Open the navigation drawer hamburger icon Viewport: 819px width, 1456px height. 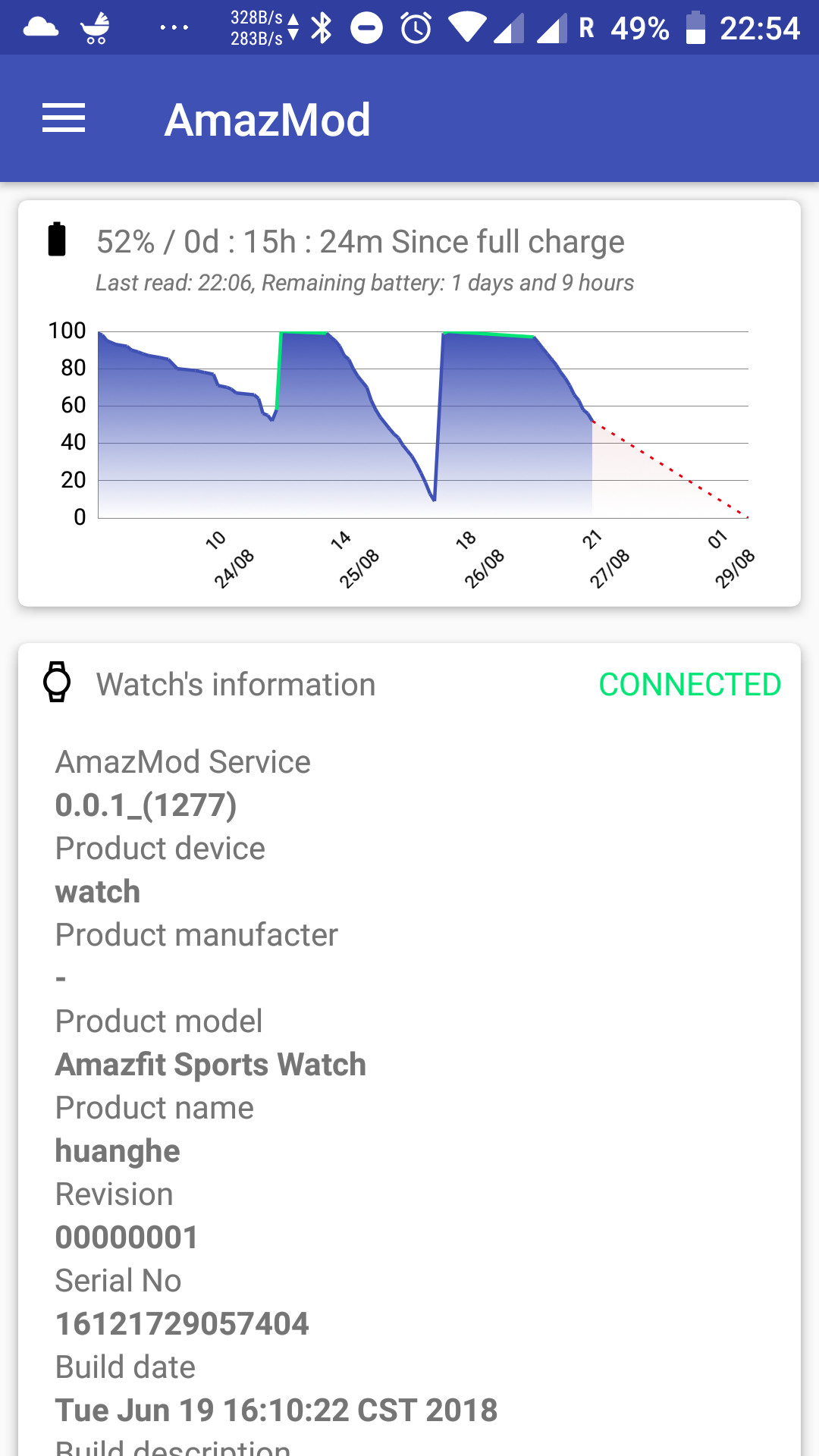[x=64, y=118]
